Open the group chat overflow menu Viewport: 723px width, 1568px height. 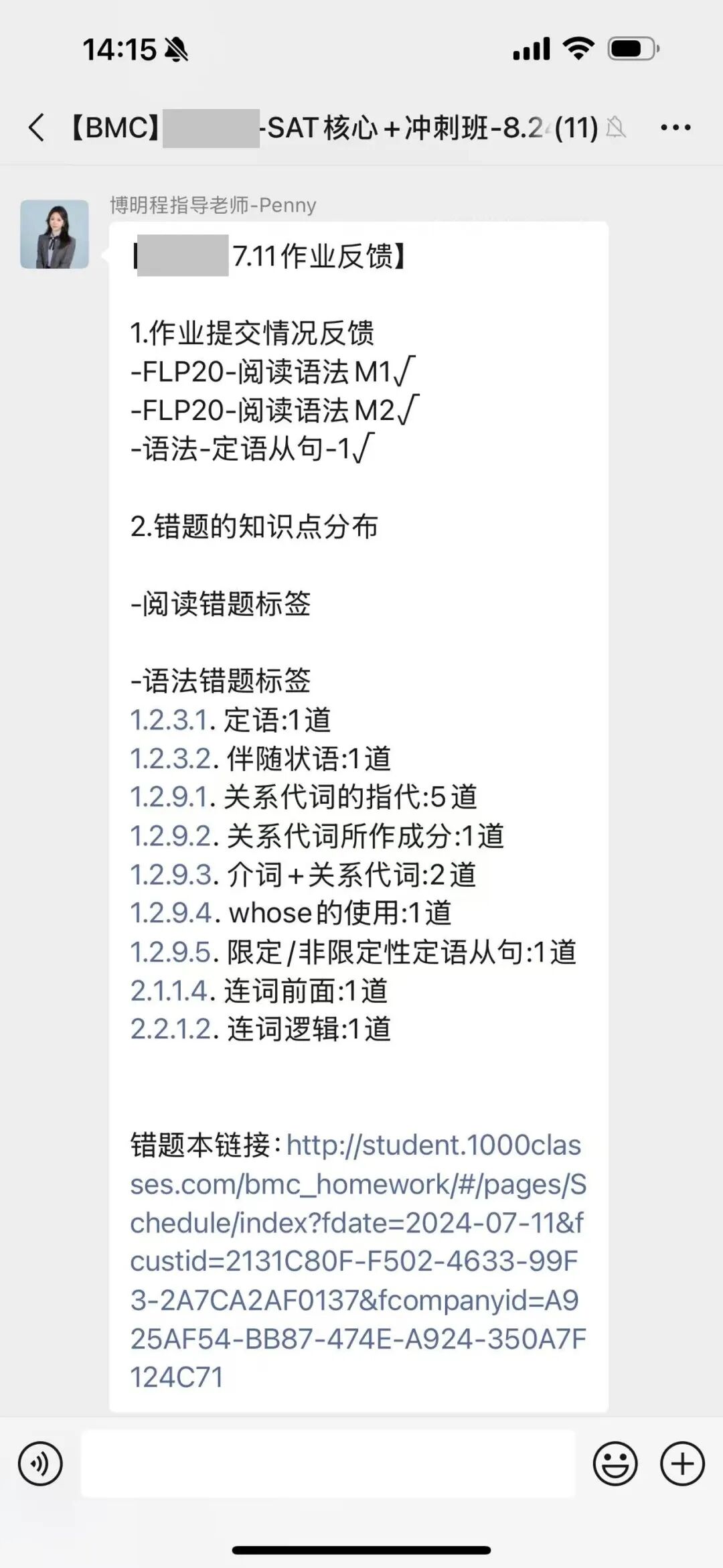click(675, 127)
